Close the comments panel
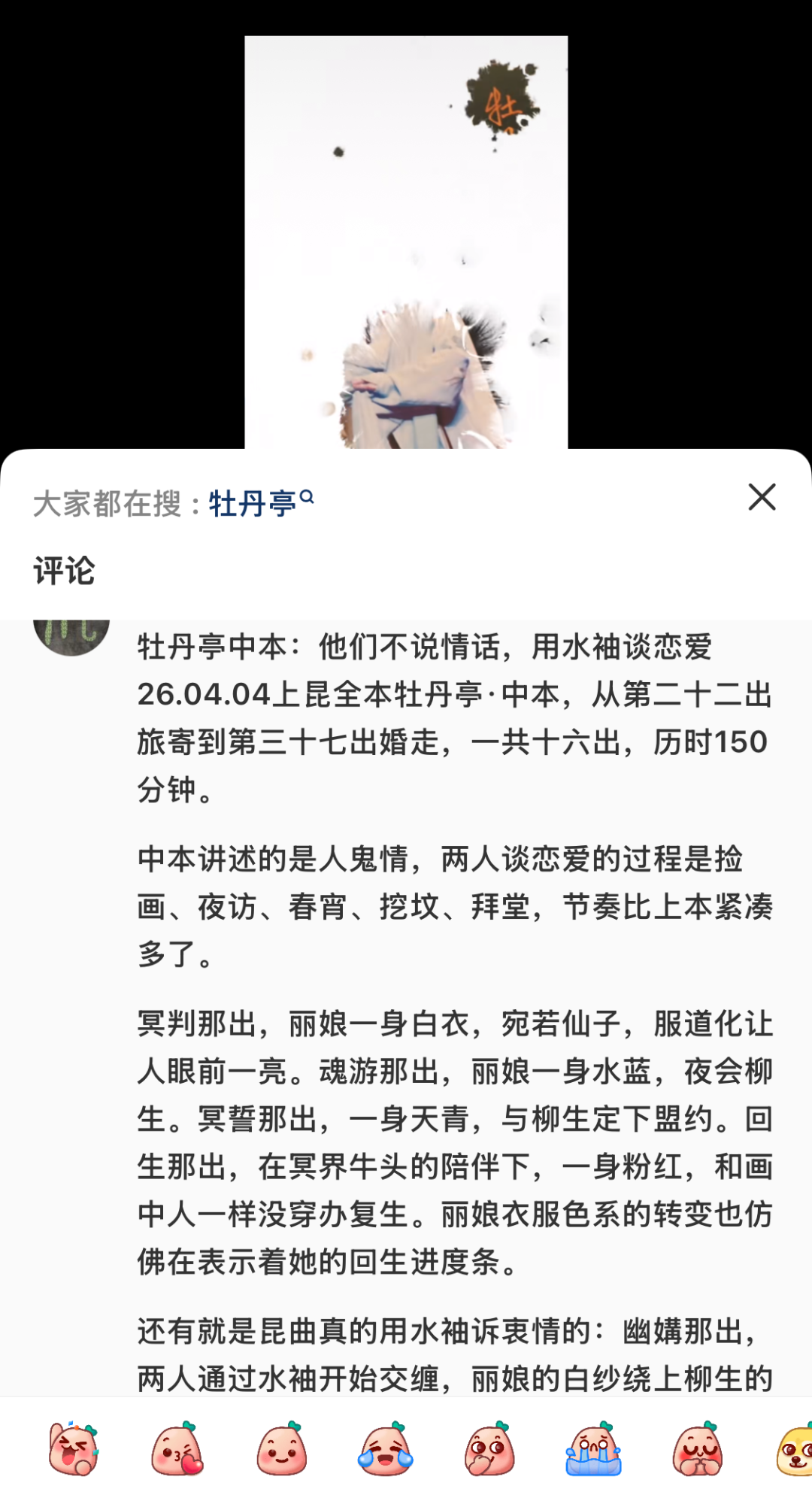Screen dimensions: 812x1507 762,497
